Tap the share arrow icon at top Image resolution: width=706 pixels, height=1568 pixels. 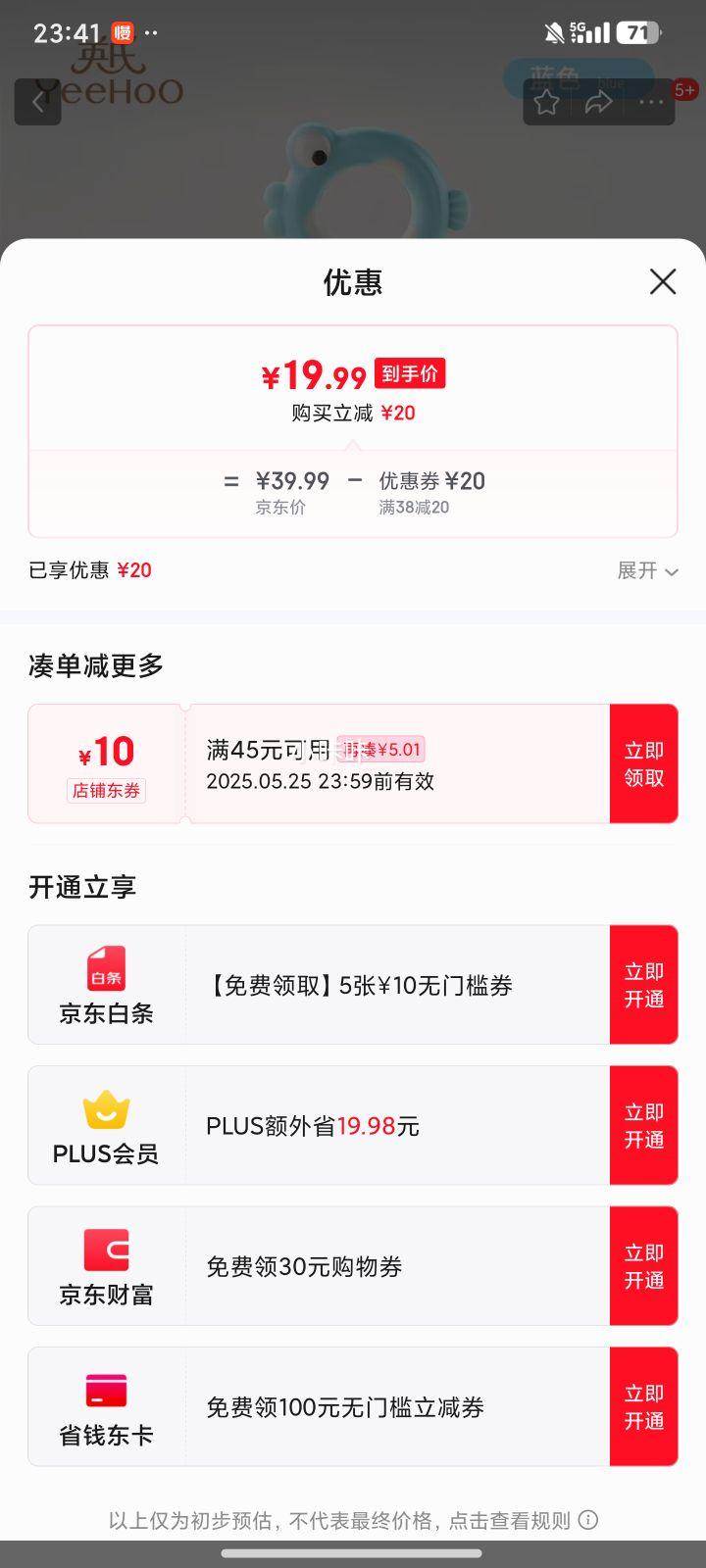pyautogui.click(x=600, y=101)
